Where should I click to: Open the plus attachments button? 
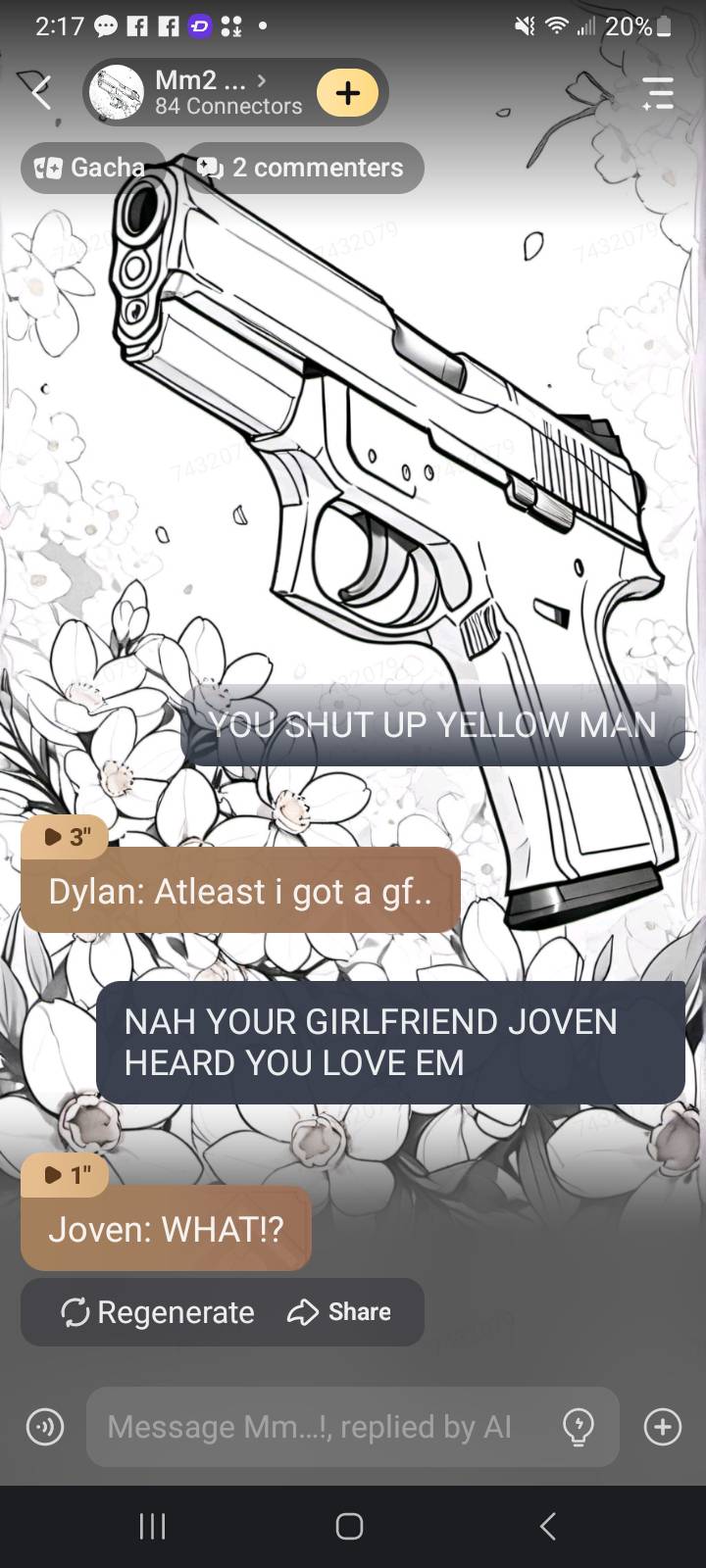pos(663,1427)
